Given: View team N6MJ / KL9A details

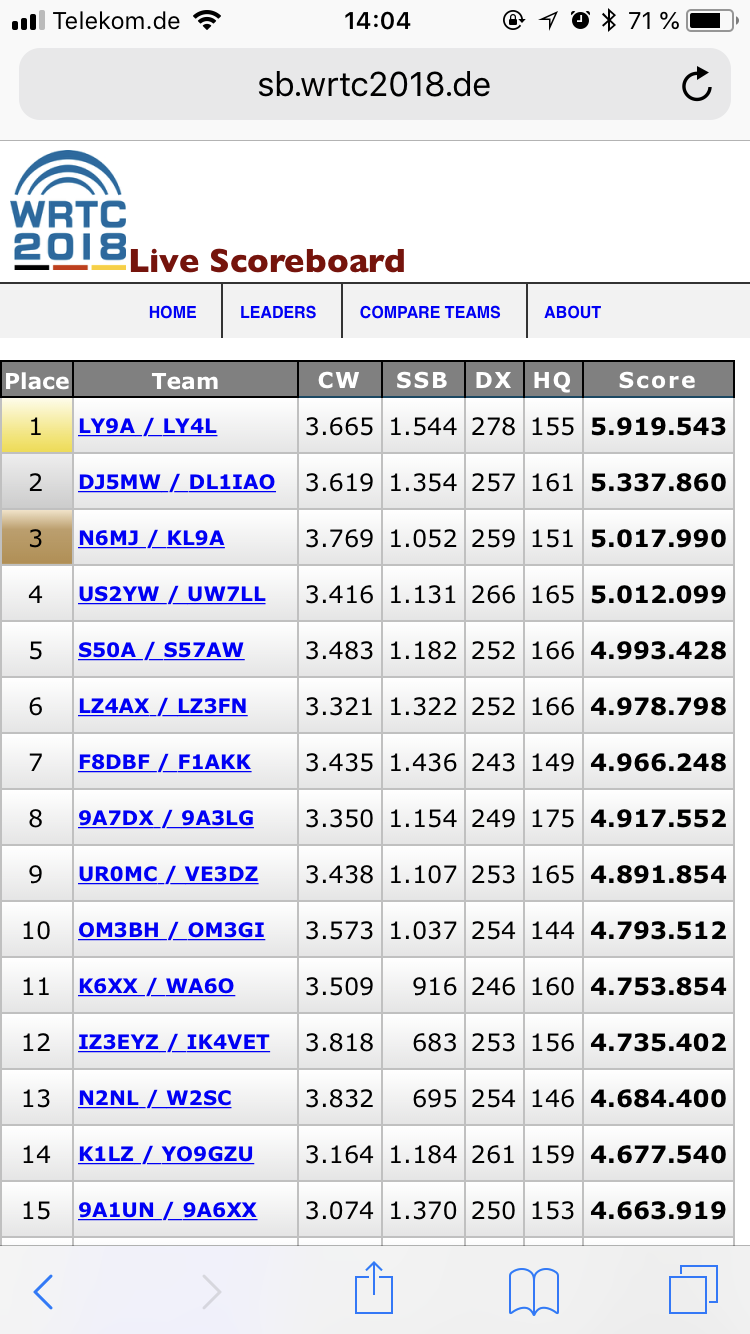Looking at the screenshot, I should tap(151, 538).
